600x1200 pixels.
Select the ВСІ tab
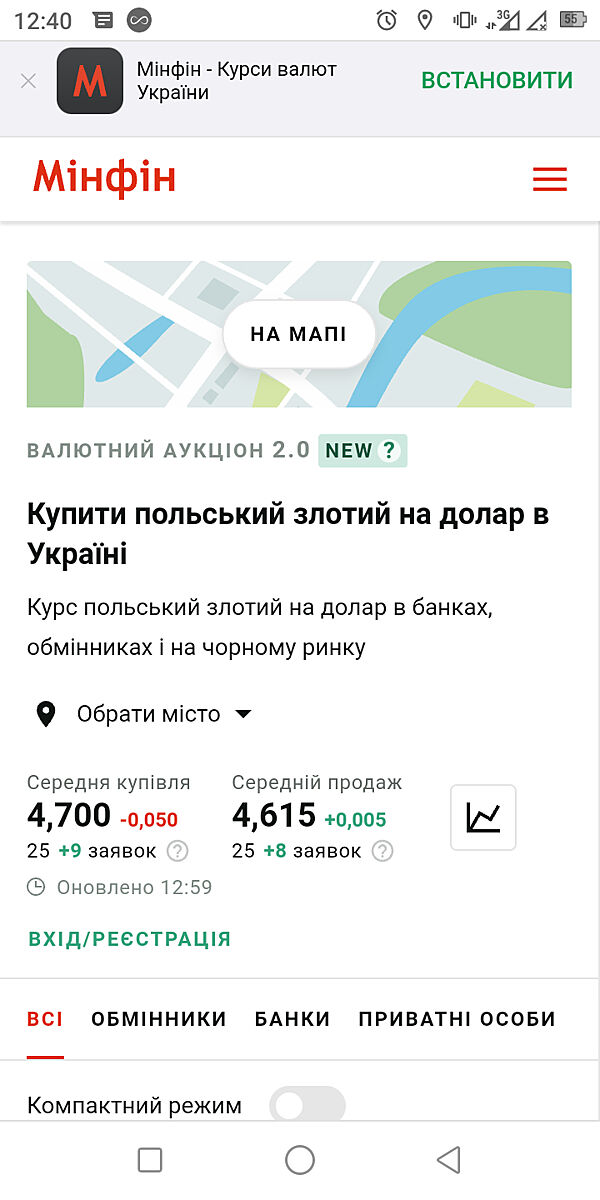point(45,1019)
